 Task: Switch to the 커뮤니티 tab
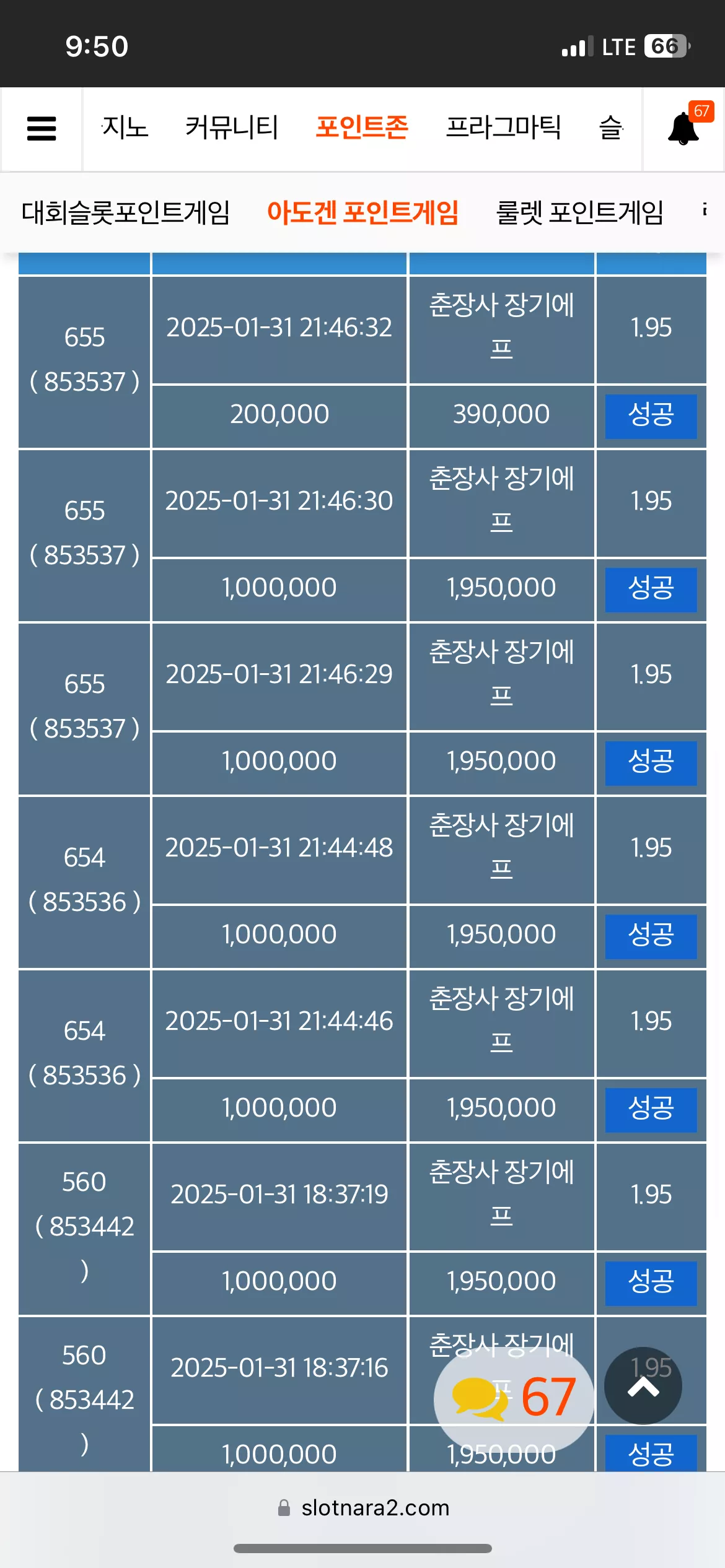[232, 128]
